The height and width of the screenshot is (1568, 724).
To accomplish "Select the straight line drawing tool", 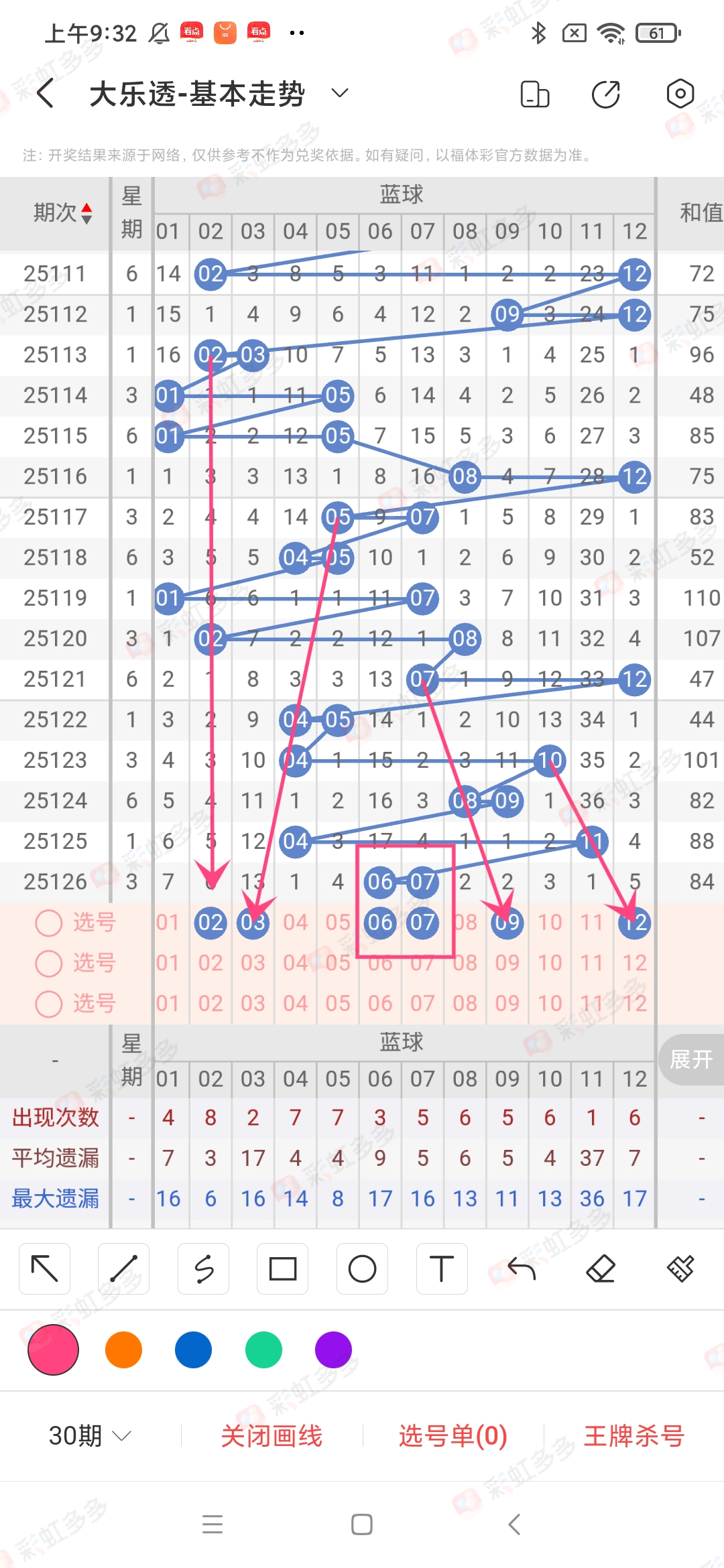I will (123, 1268).
